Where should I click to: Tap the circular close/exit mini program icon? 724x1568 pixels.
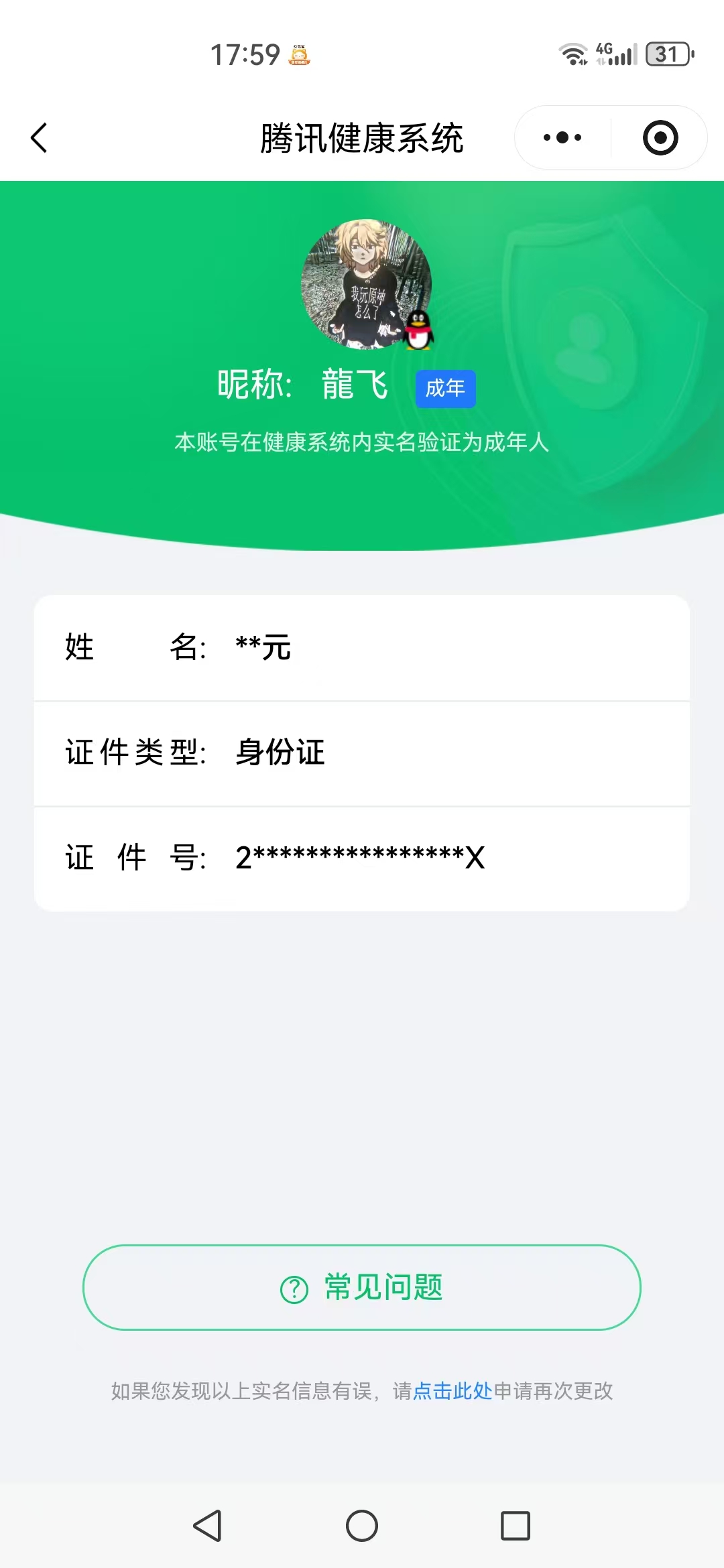660,137
